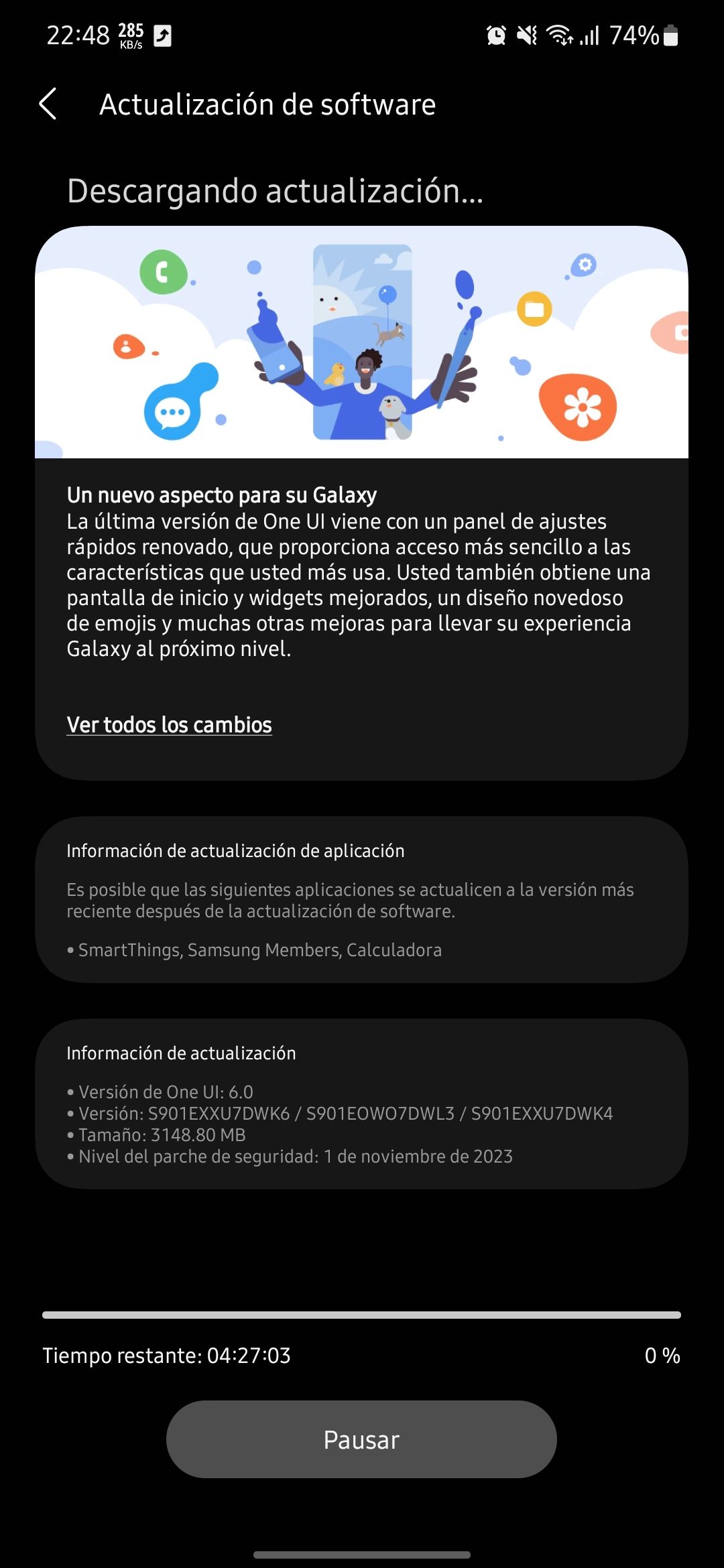Image resolution: width=724 pixels, height=1568 pixels.
Task: Tap the mobile signal strength icon
Action: (x=590, y=37)
